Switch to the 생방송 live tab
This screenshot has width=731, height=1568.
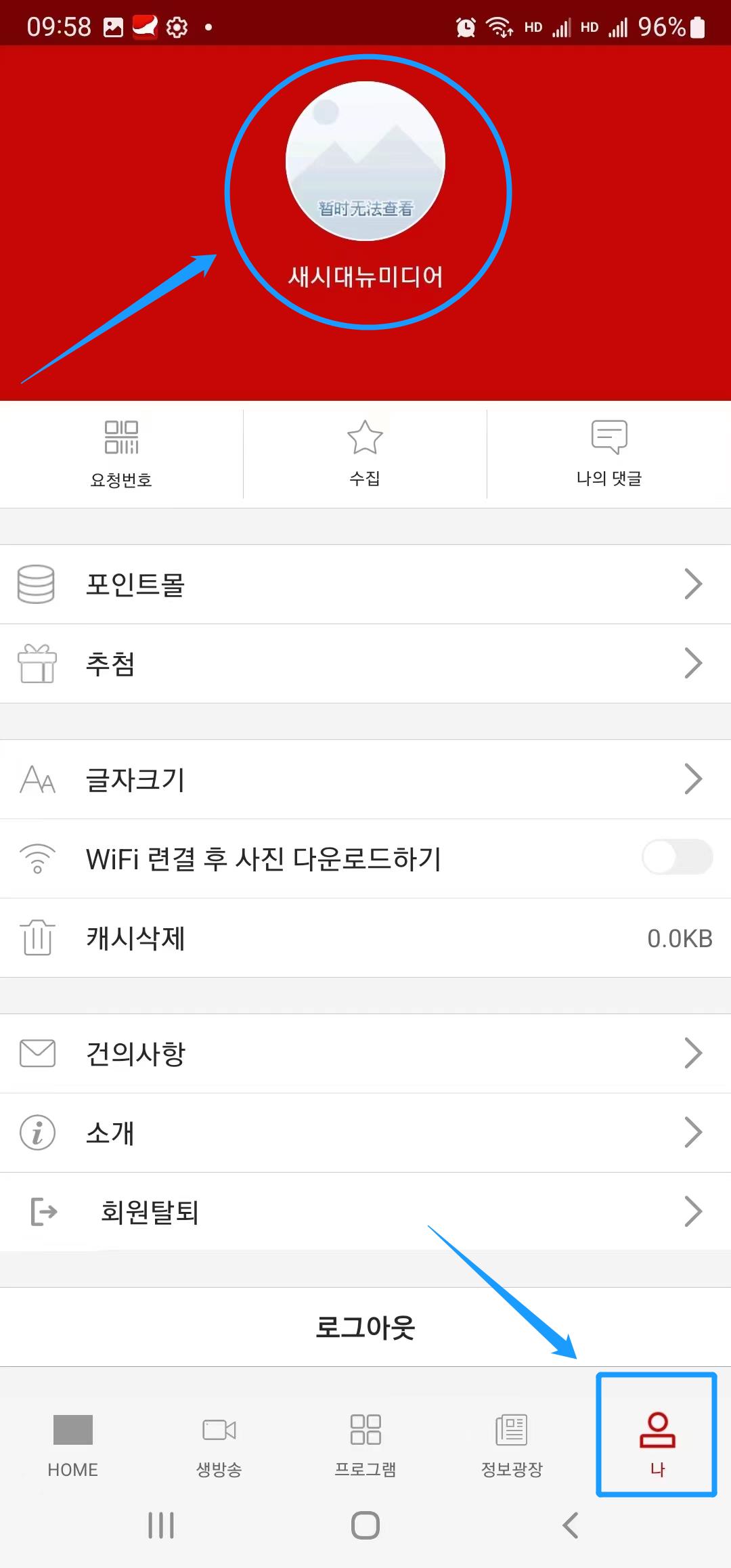click(x=219, y=1445)
